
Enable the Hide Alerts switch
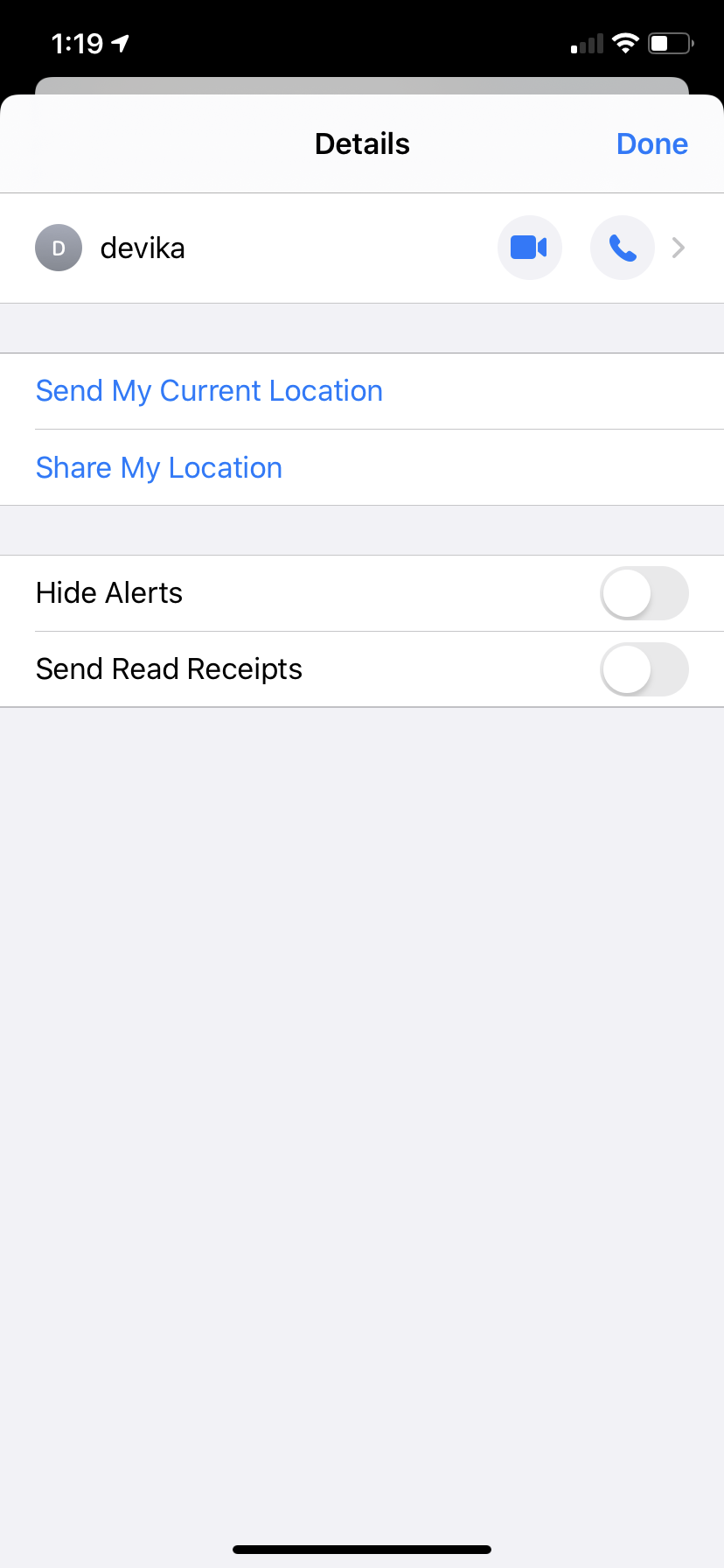(644, 593)
